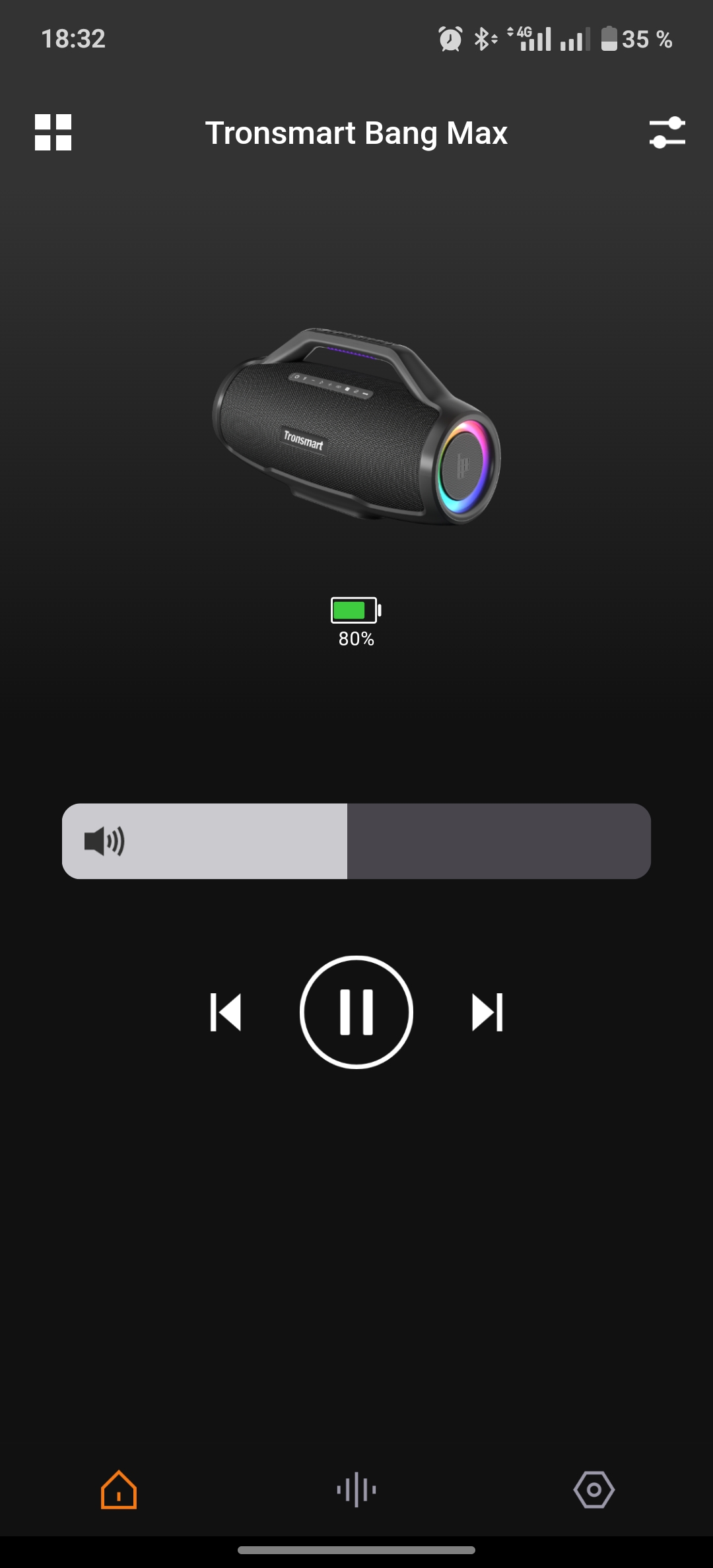Pause the current playback

pyautogui.click(x=356, y=1012)
